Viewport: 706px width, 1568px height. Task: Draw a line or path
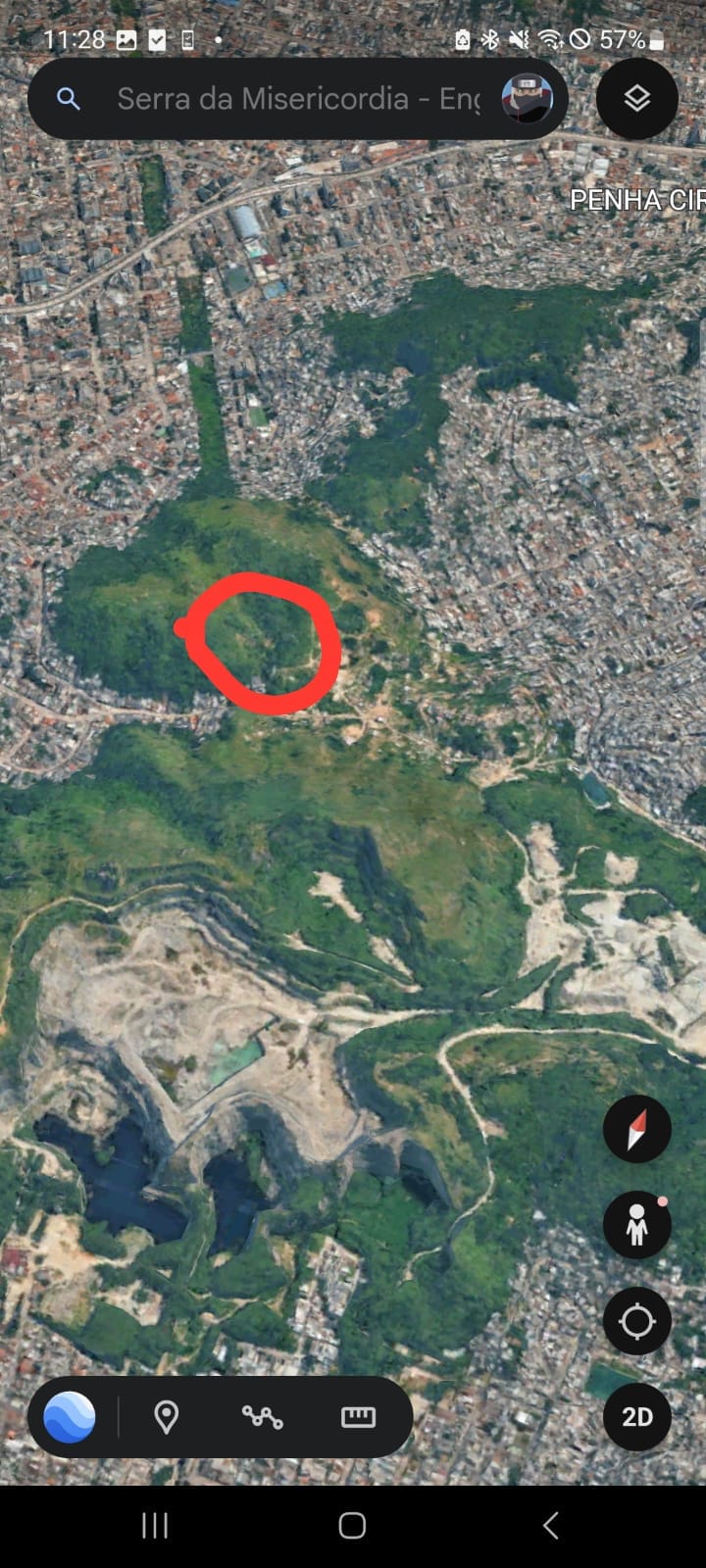[262, 1417]
